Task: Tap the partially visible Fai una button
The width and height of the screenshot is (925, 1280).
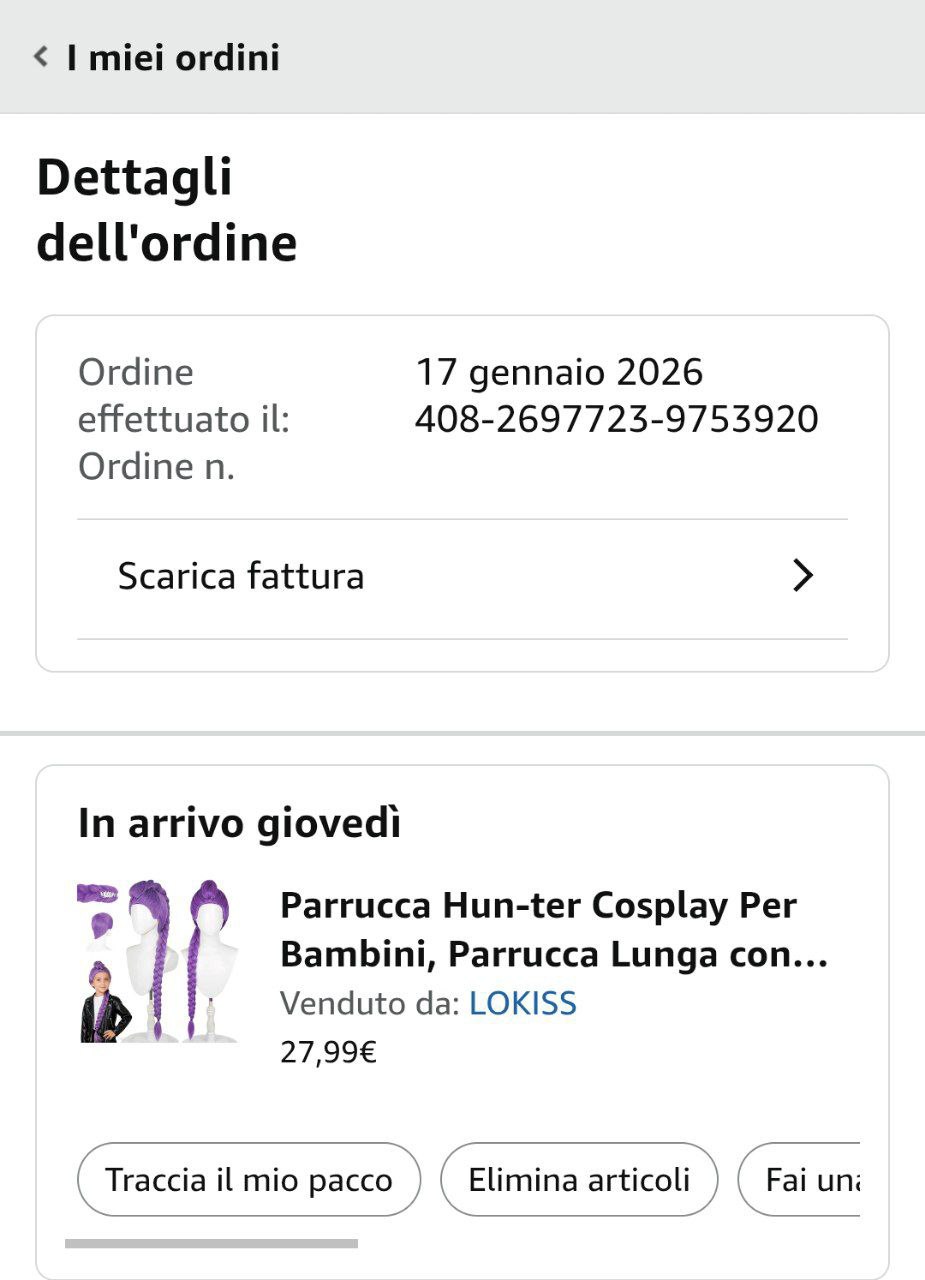Action: 803,1180
